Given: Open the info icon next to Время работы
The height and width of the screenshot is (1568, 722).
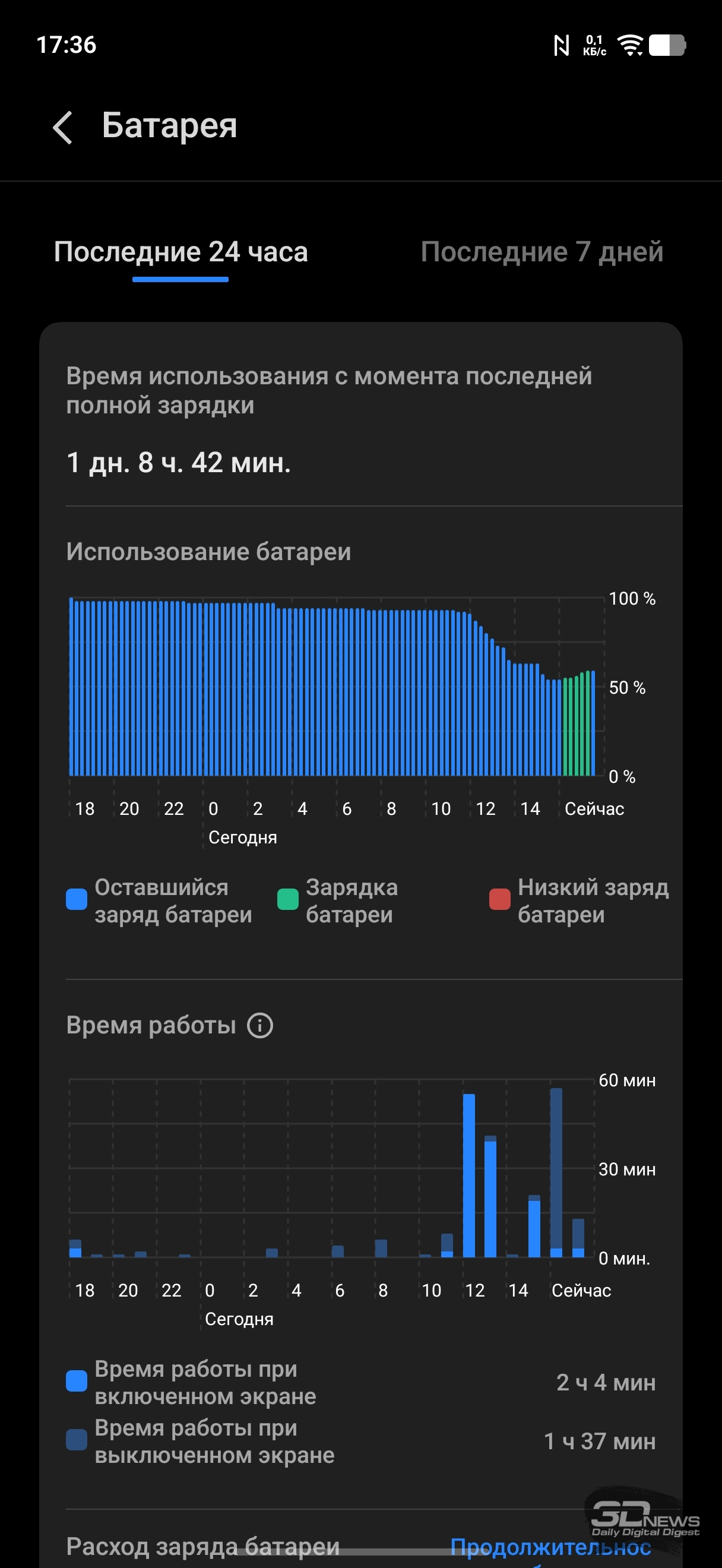Looking at the screenshot, I should click(259, 1026).
